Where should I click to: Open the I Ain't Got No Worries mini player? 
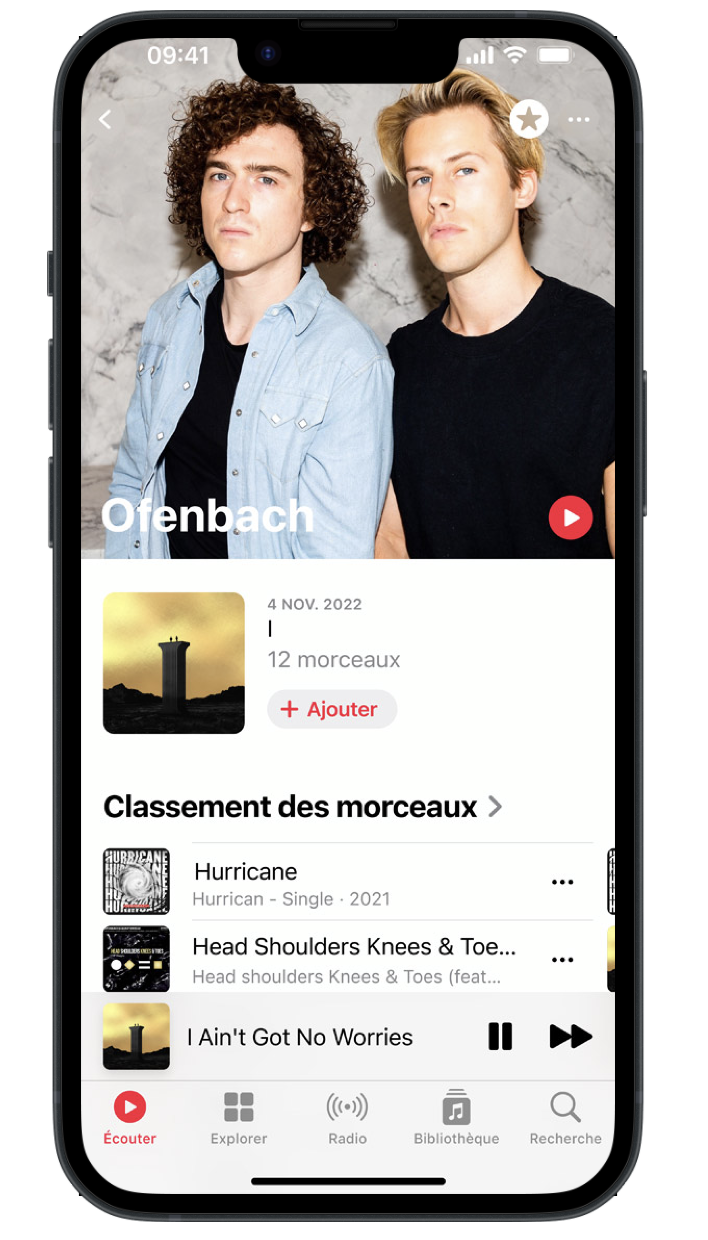tap(300, 1037)
